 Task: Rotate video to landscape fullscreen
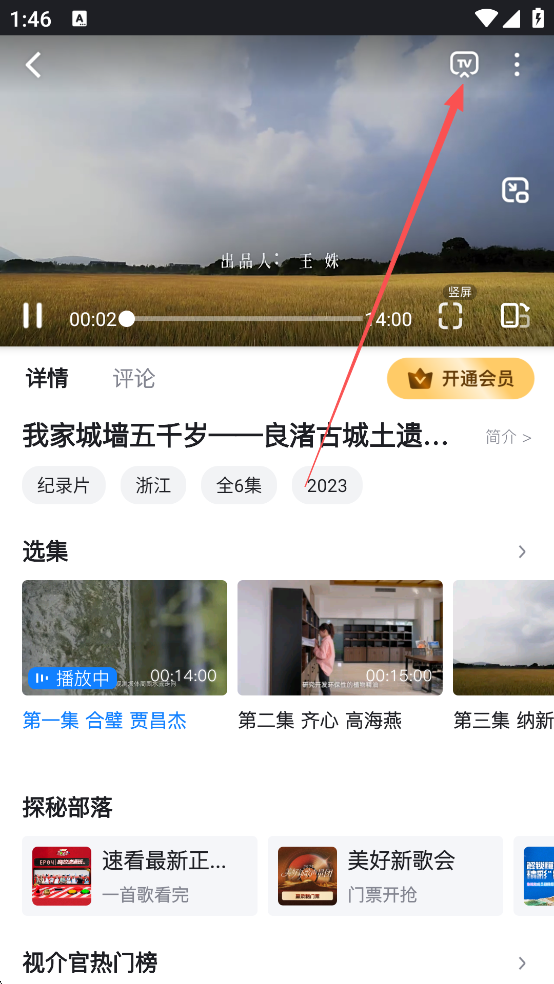(515, 316)
